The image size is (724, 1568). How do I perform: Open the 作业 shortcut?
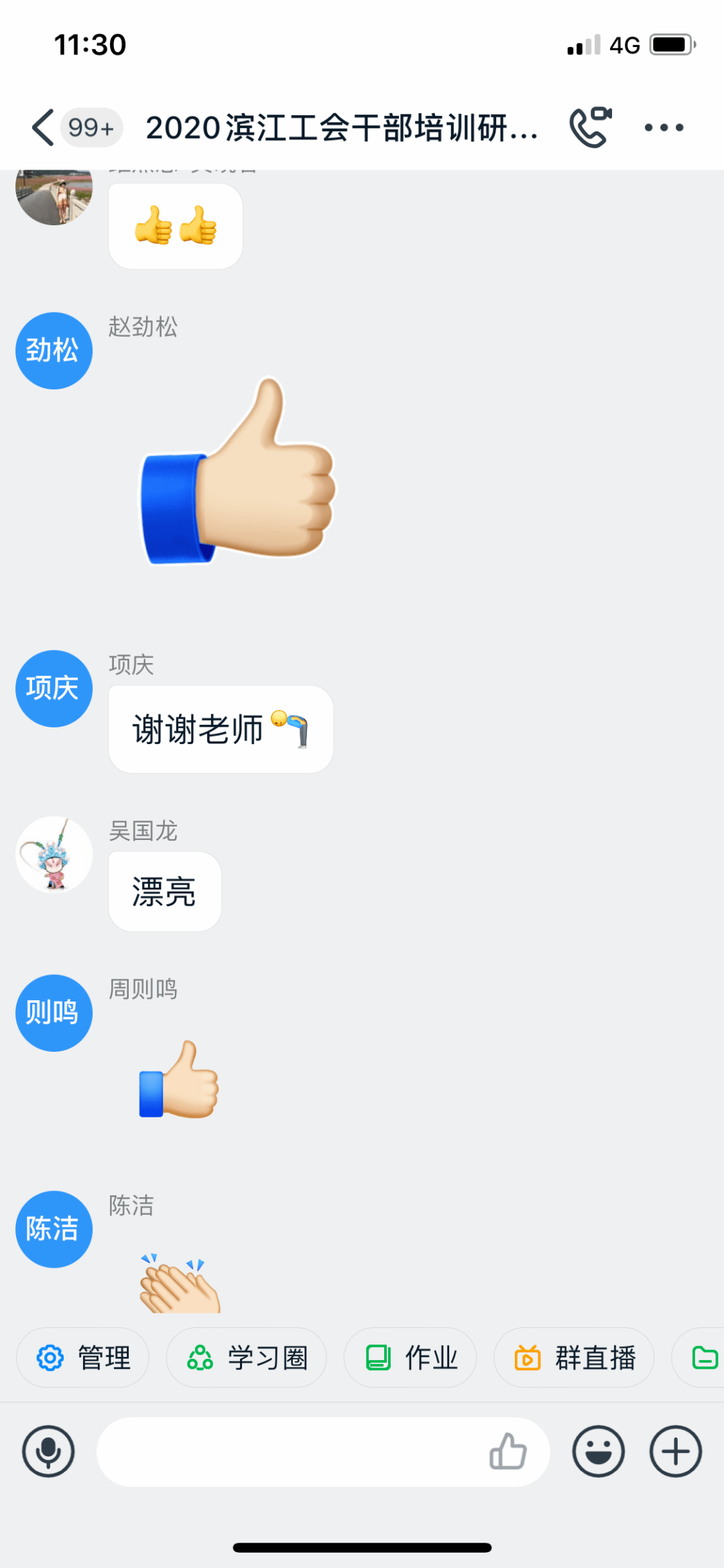[x=410, y=1358]
